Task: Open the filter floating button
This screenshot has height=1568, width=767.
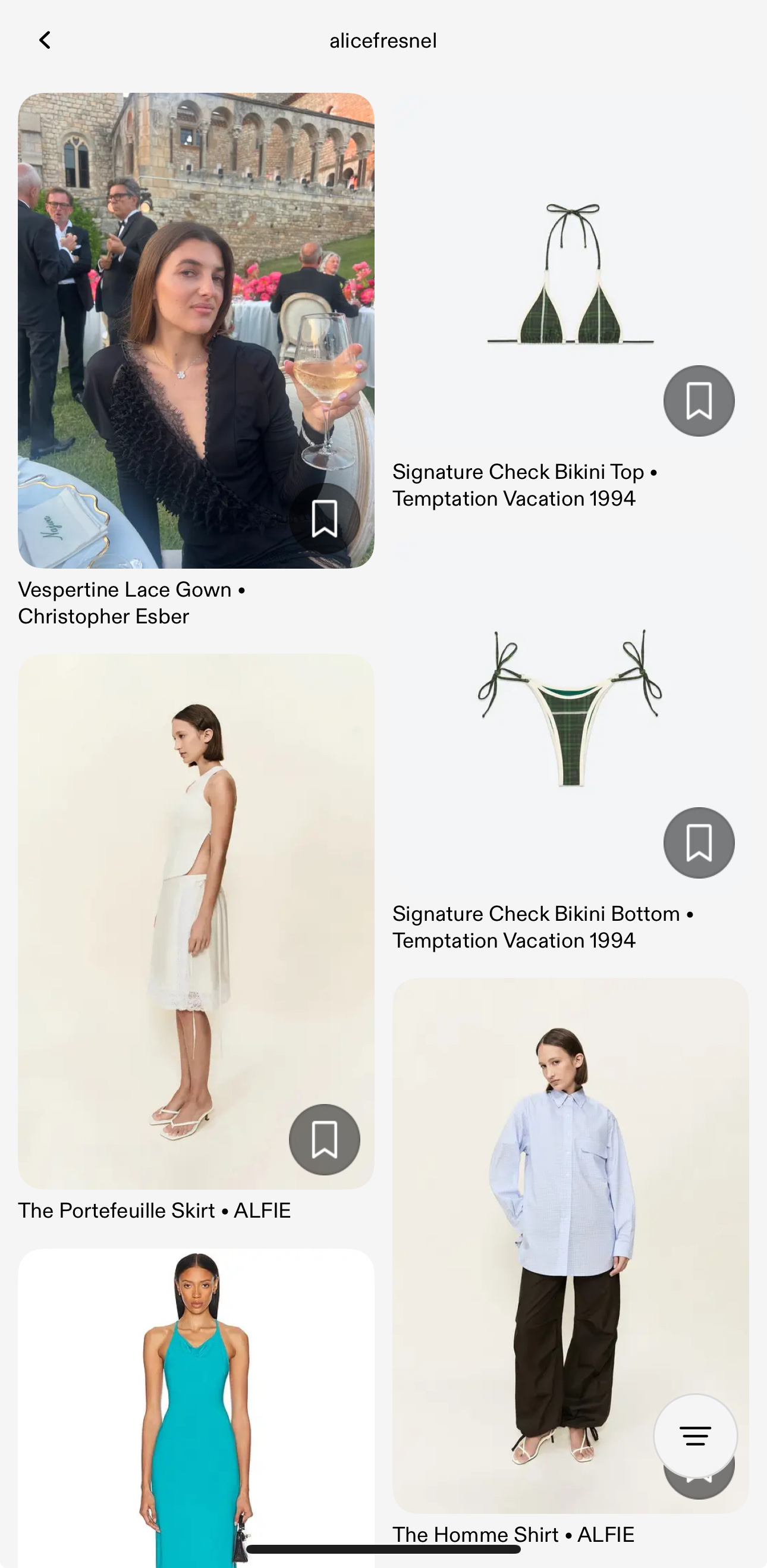Action: tap(695, 1435)
